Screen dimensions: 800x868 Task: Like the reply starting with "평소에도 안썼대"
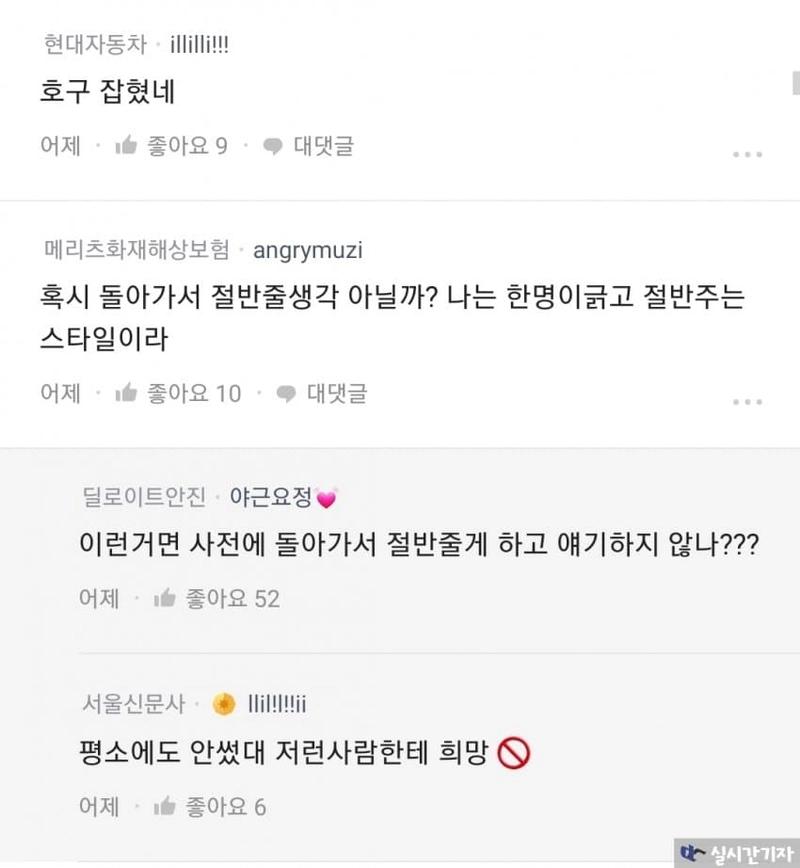coord(209,806)
